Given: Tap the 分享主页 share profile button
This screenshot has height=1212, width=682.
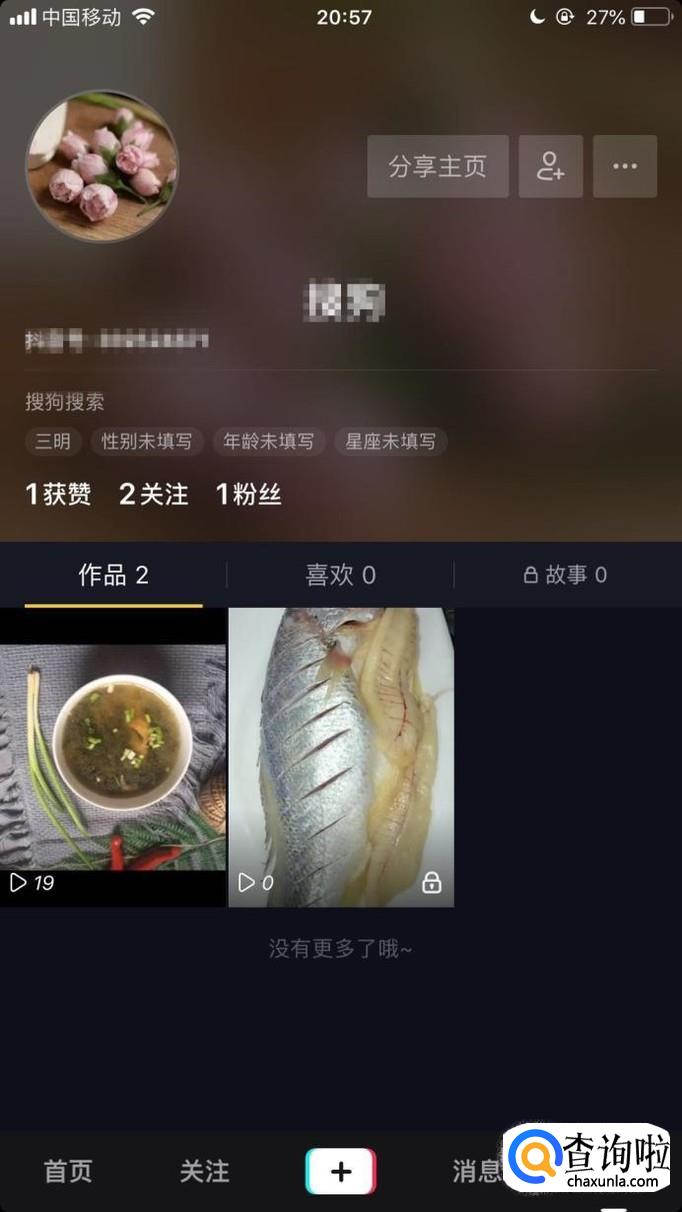Looking at the screenshot, I should 437,166.
